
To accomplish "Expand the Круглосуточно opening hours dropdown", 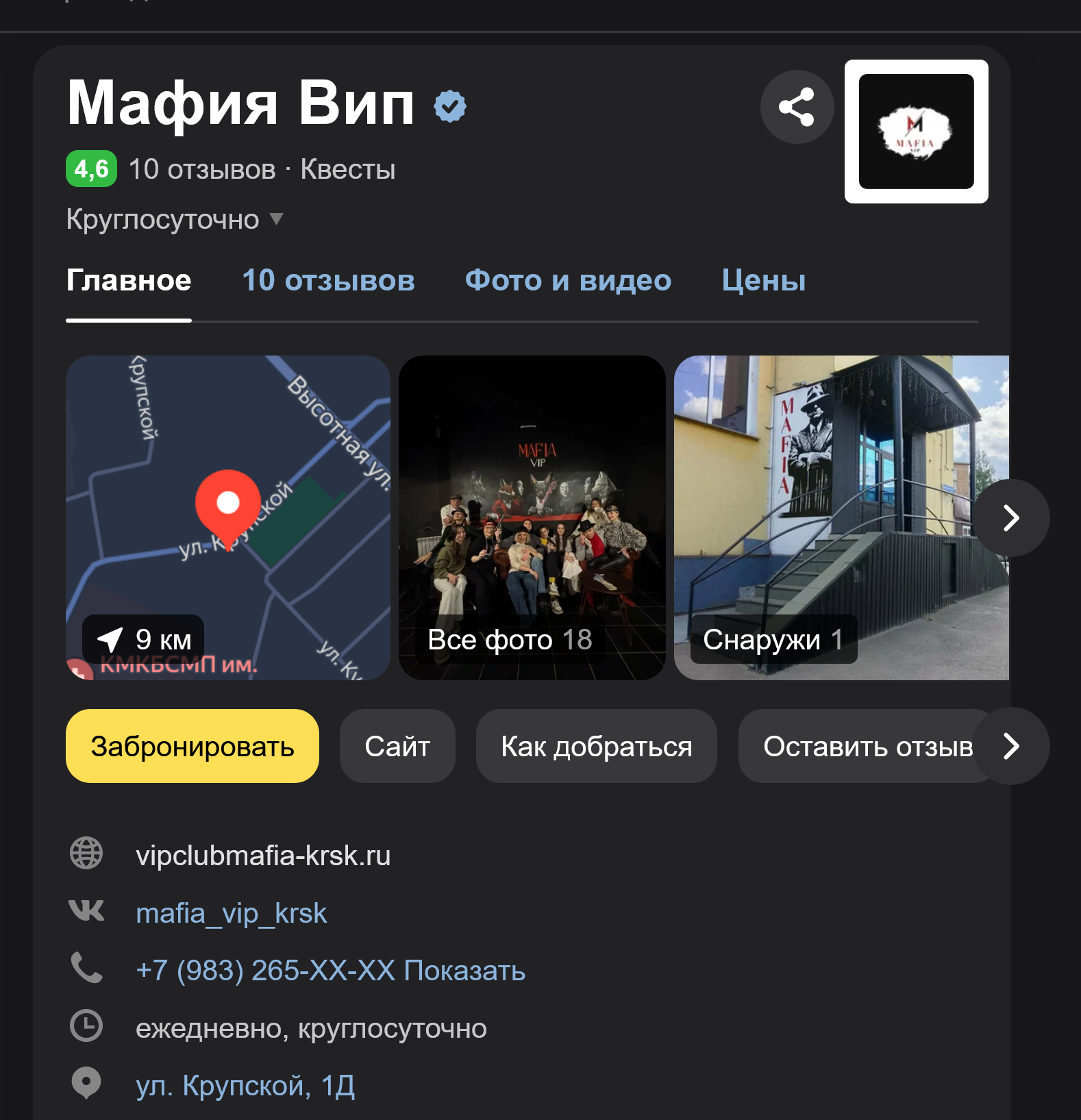I will (276, 219).
